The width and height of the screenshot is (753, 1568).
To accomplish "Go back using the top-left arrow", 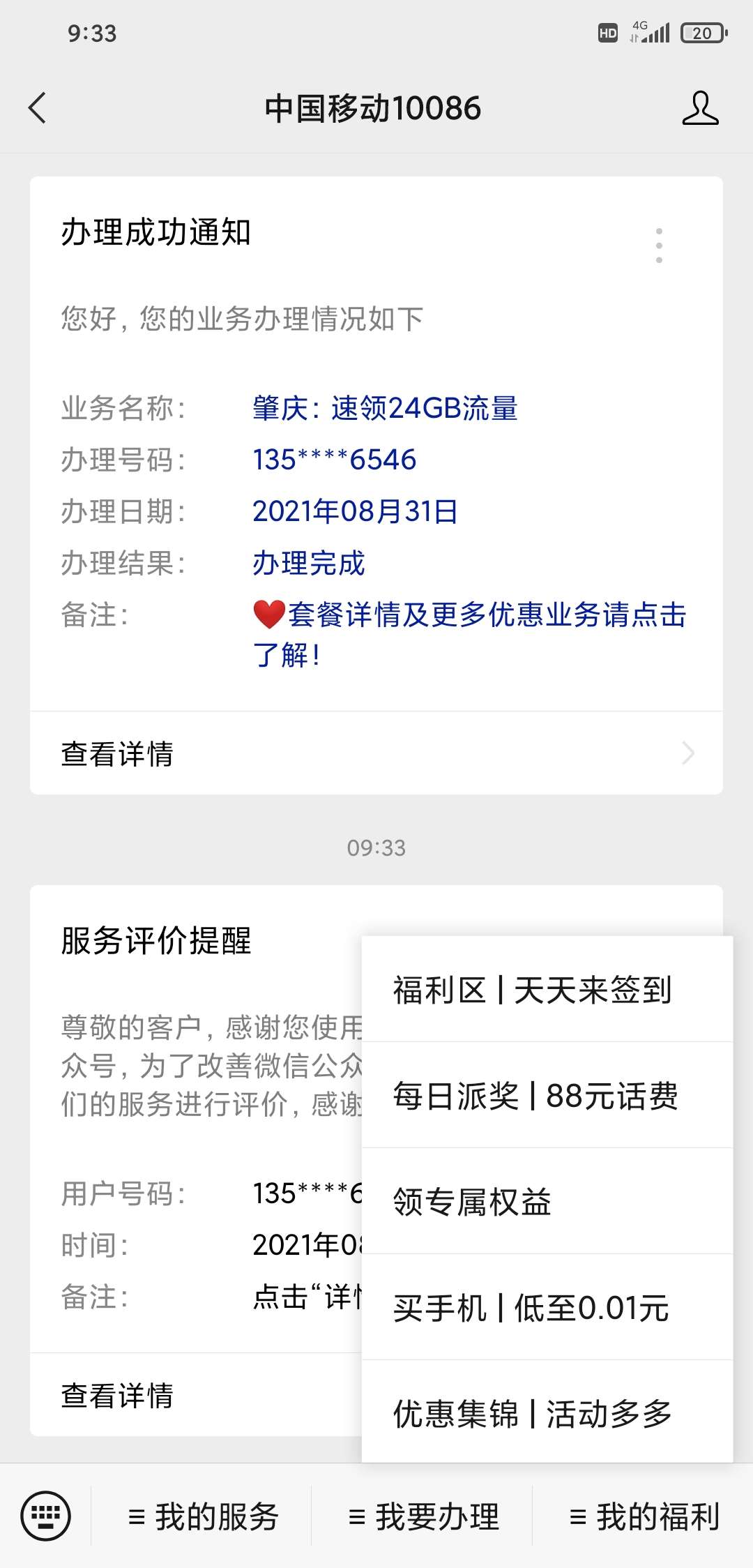I will [x=38, y=108].
